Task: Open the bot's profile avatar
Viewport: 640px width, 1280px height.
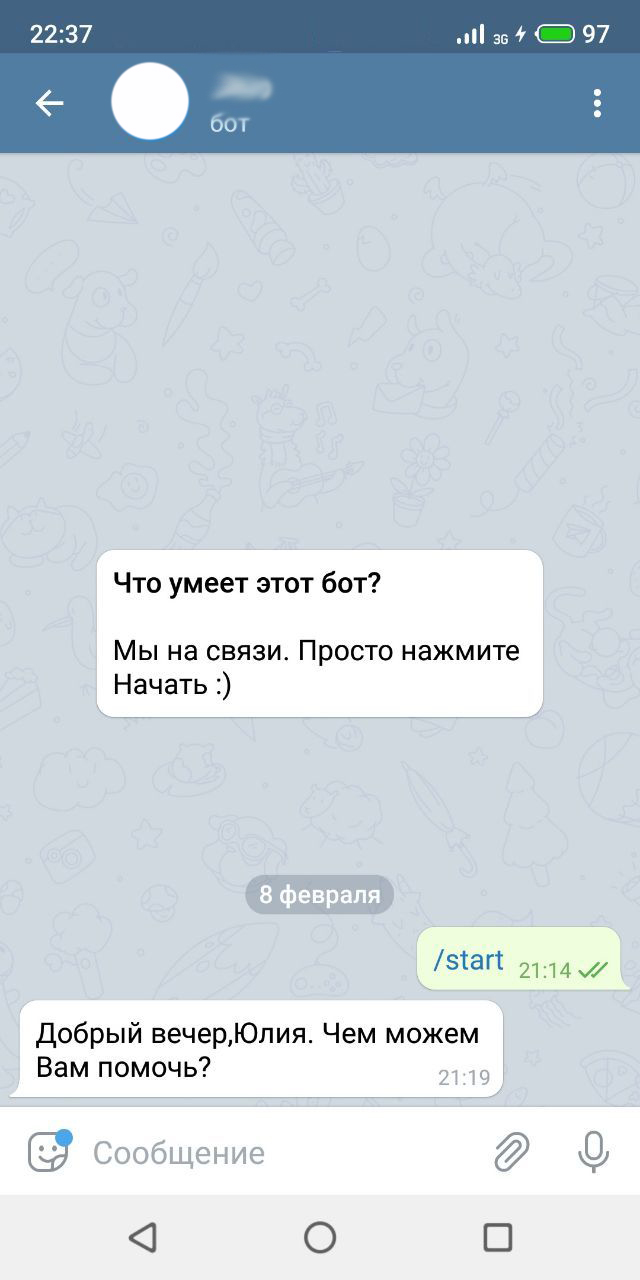Action: (150, 101)
